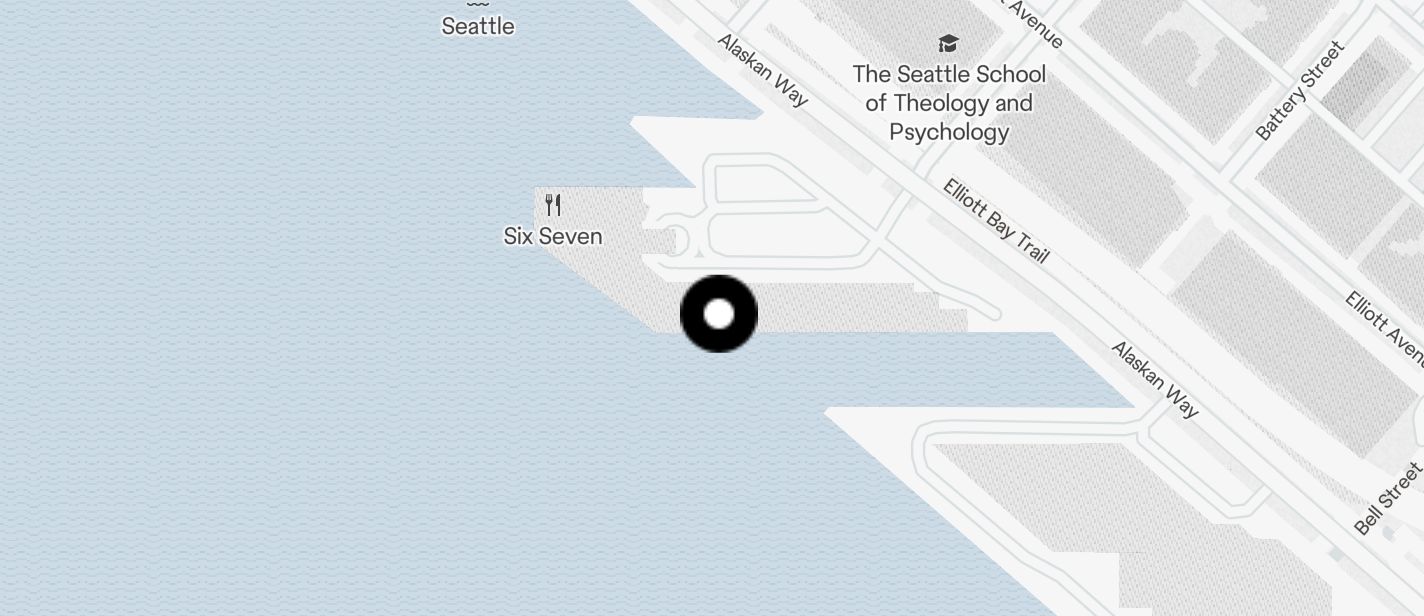This screenshot has width=1424, height=616.
Task: Tap the Six Seven restaurant marker
Action: coord(553,206)
